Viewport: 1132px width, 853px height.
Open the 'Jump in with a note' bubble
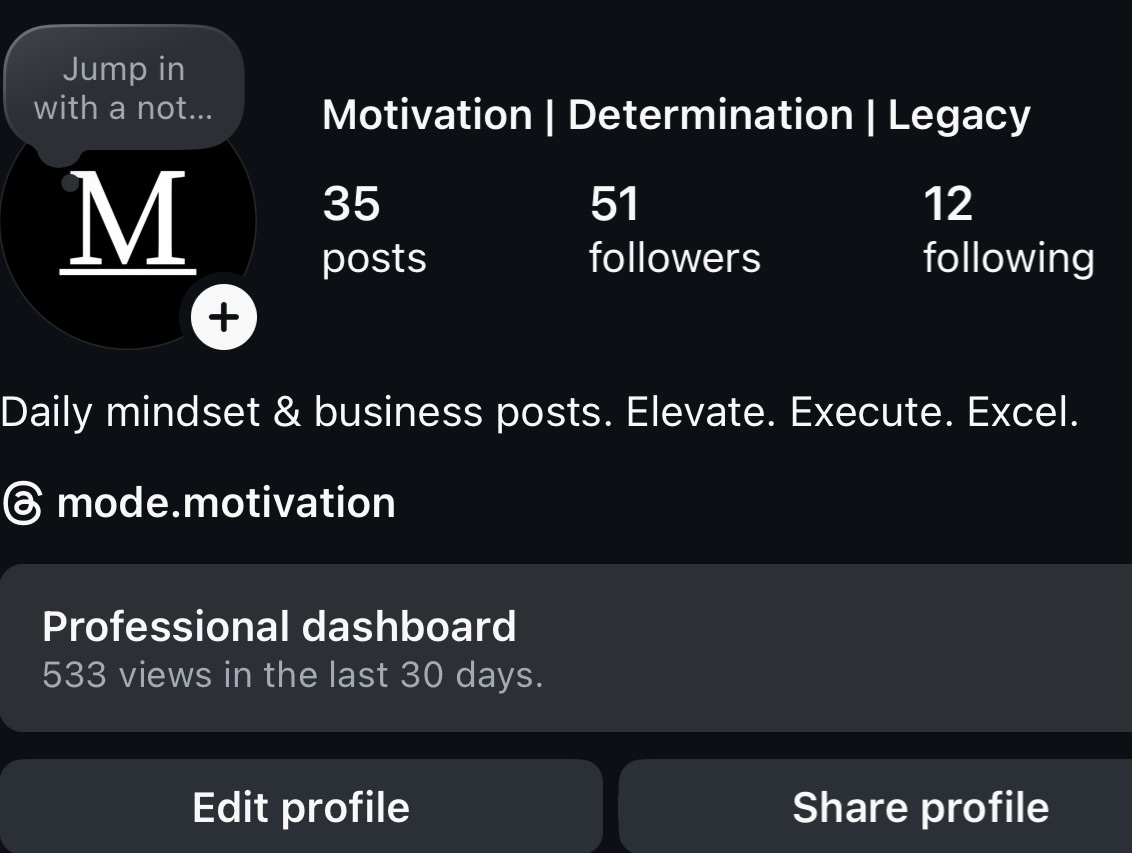123,88
